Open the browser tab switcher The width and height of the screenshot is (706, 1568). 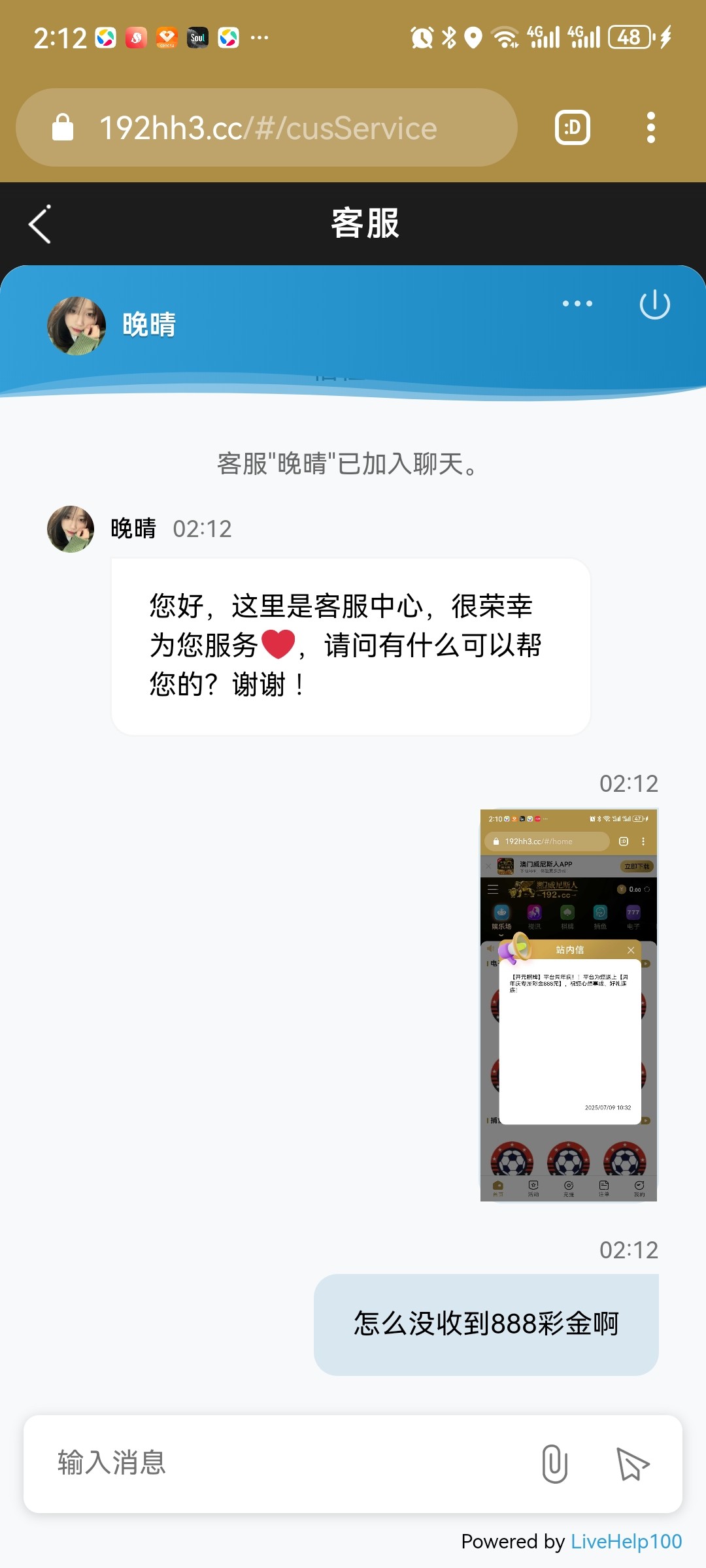coord(572,127)
